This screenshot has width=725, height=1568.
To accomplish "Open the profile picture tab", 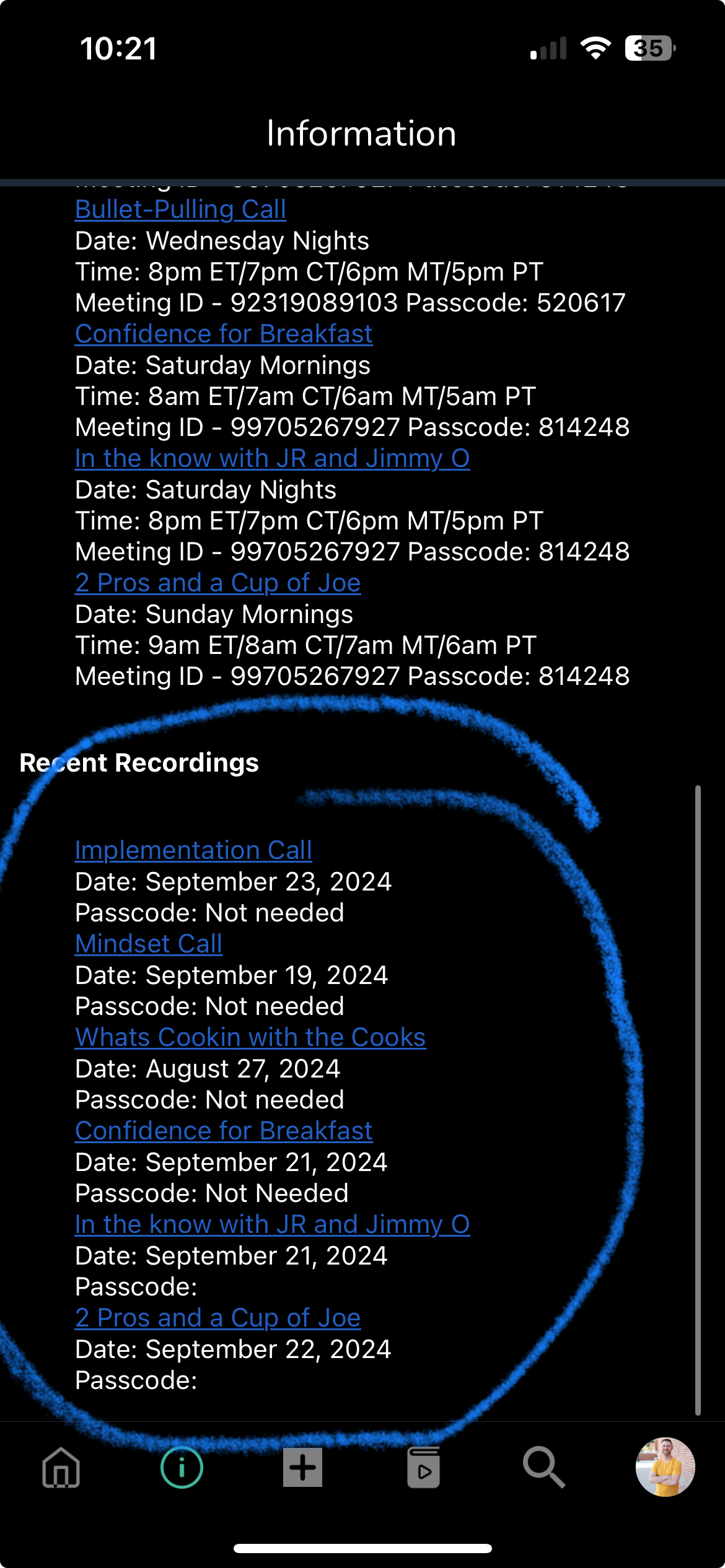I will tap(665, 1467).
